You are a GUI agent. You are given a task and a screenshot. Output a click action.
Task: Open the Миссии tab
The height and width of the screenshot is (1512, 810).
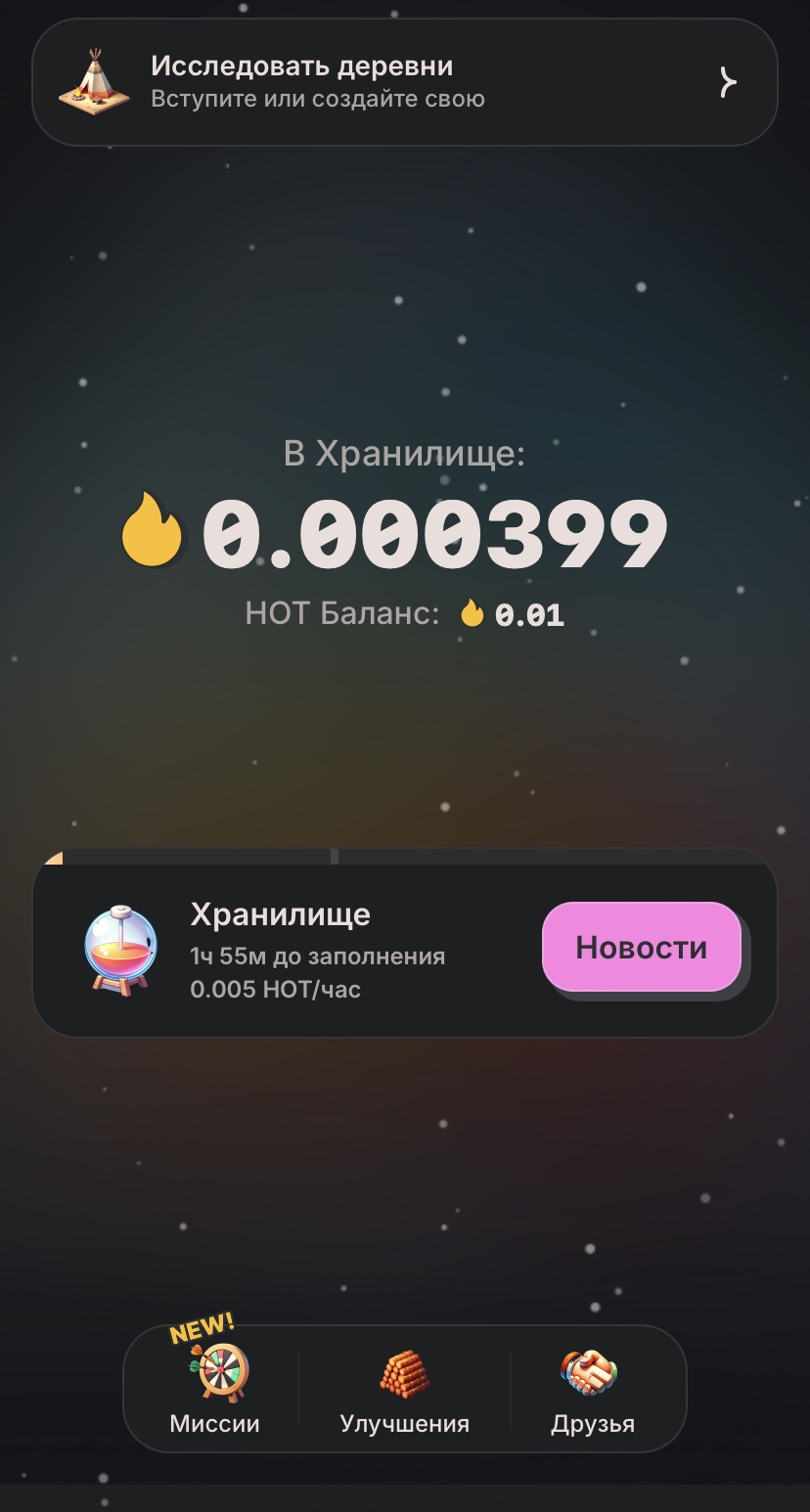click(215, 1390)
